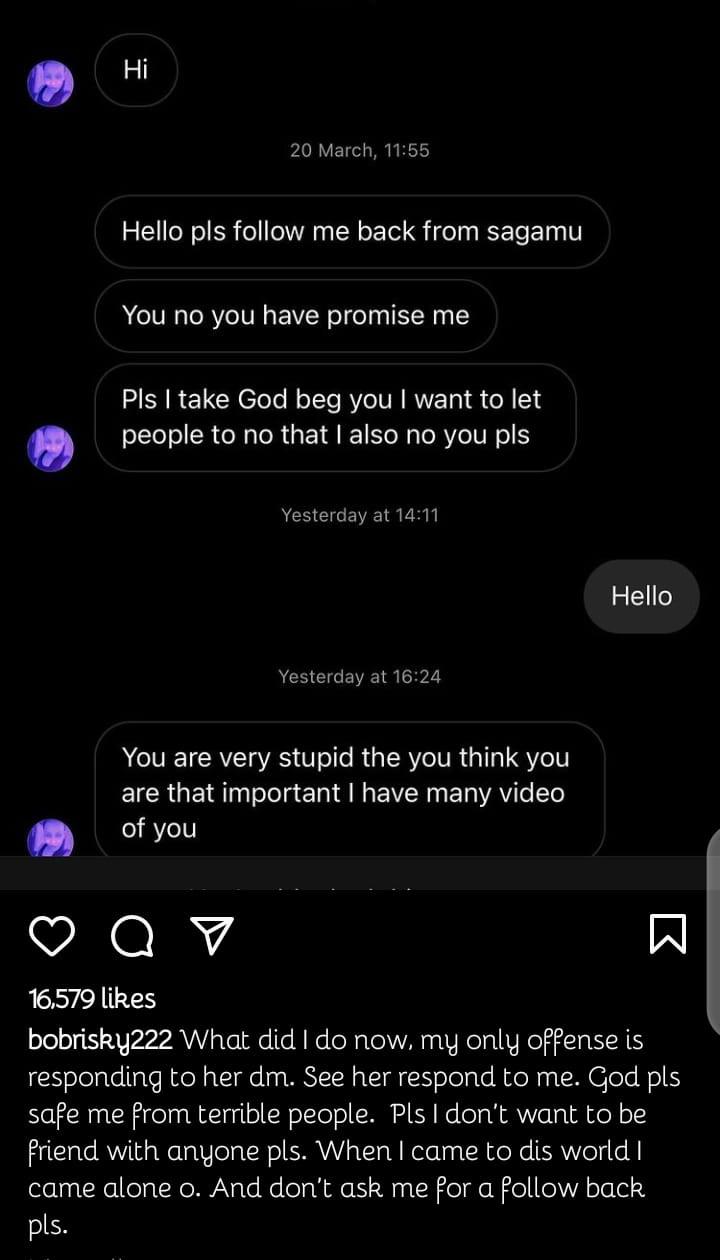Screen dimensions: 720x1260
Task: Open the bobrisky222 profile from the caption
Action: point(101,1040)
